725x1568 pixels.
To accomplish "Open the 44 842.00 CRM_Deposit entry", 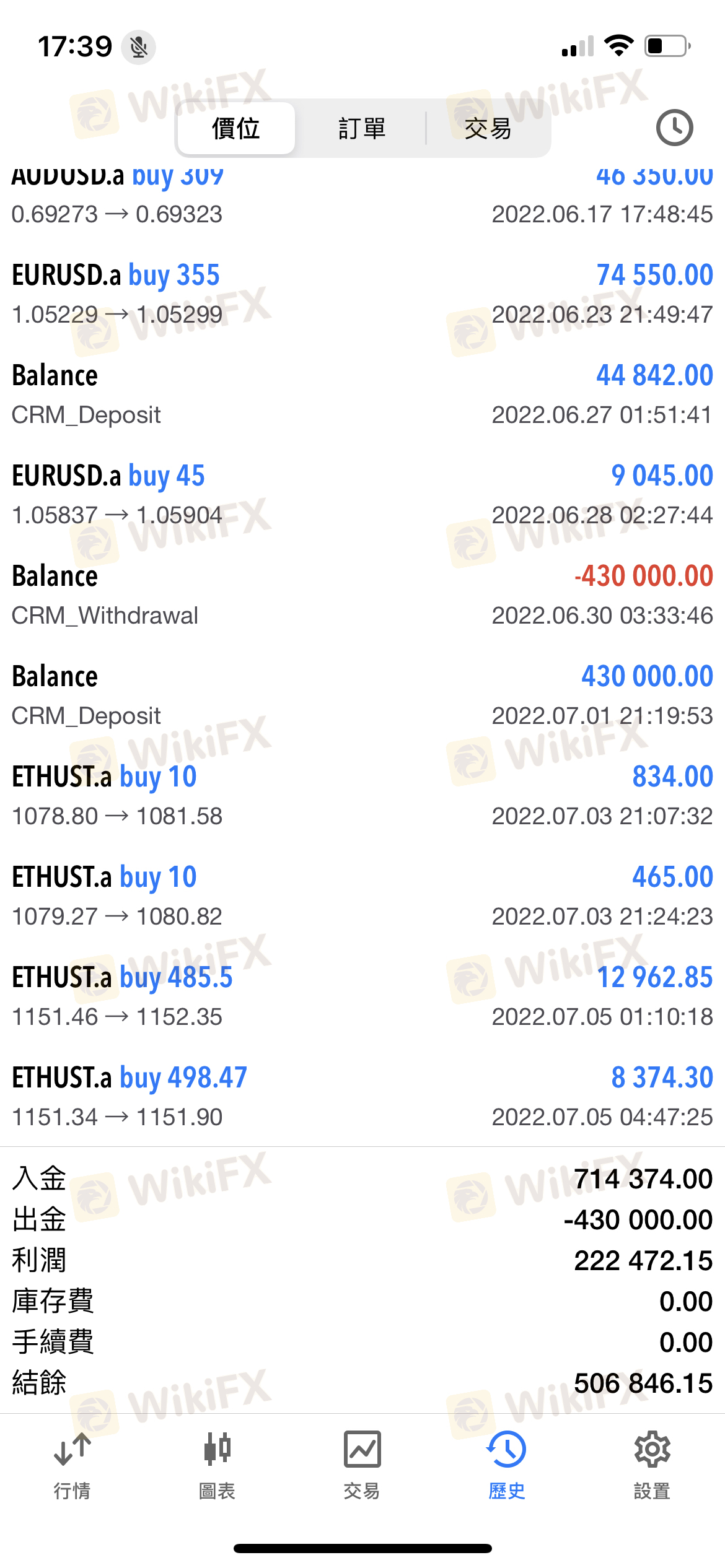I will point(362,395).
